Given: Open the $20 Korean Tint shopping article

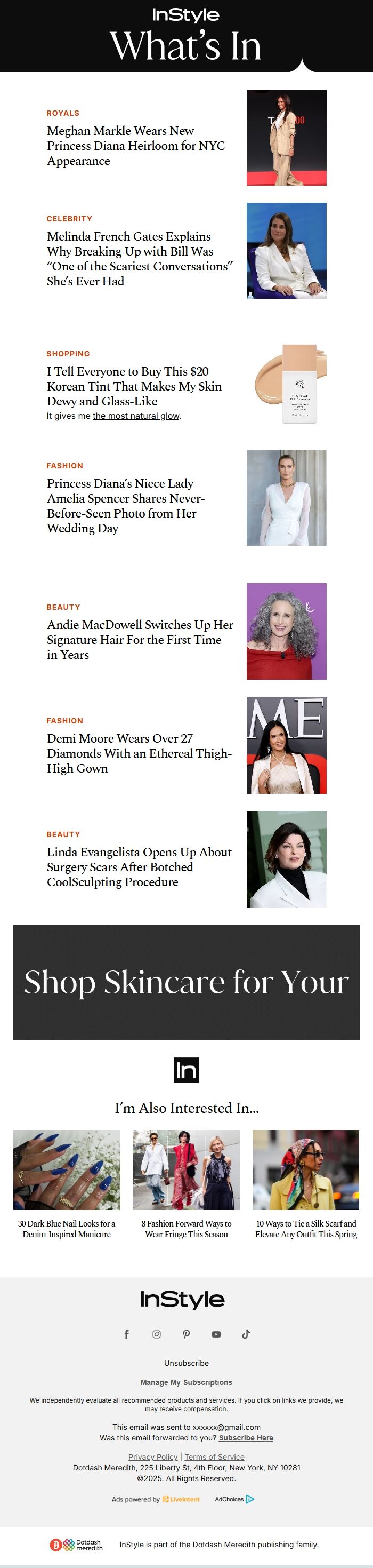Looking at the screenshot, I should (134, 386).
